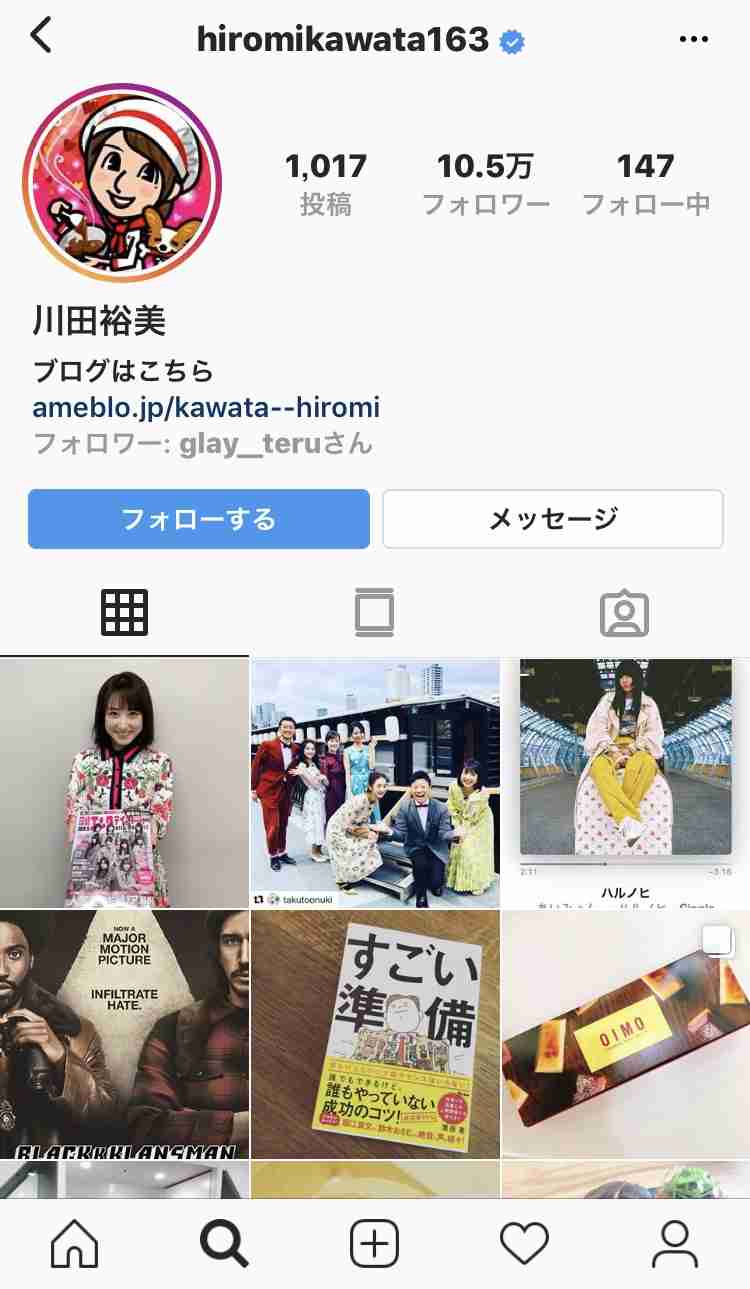
Task: Go back using the top-left arrow
Action: [x=40, y=37]
